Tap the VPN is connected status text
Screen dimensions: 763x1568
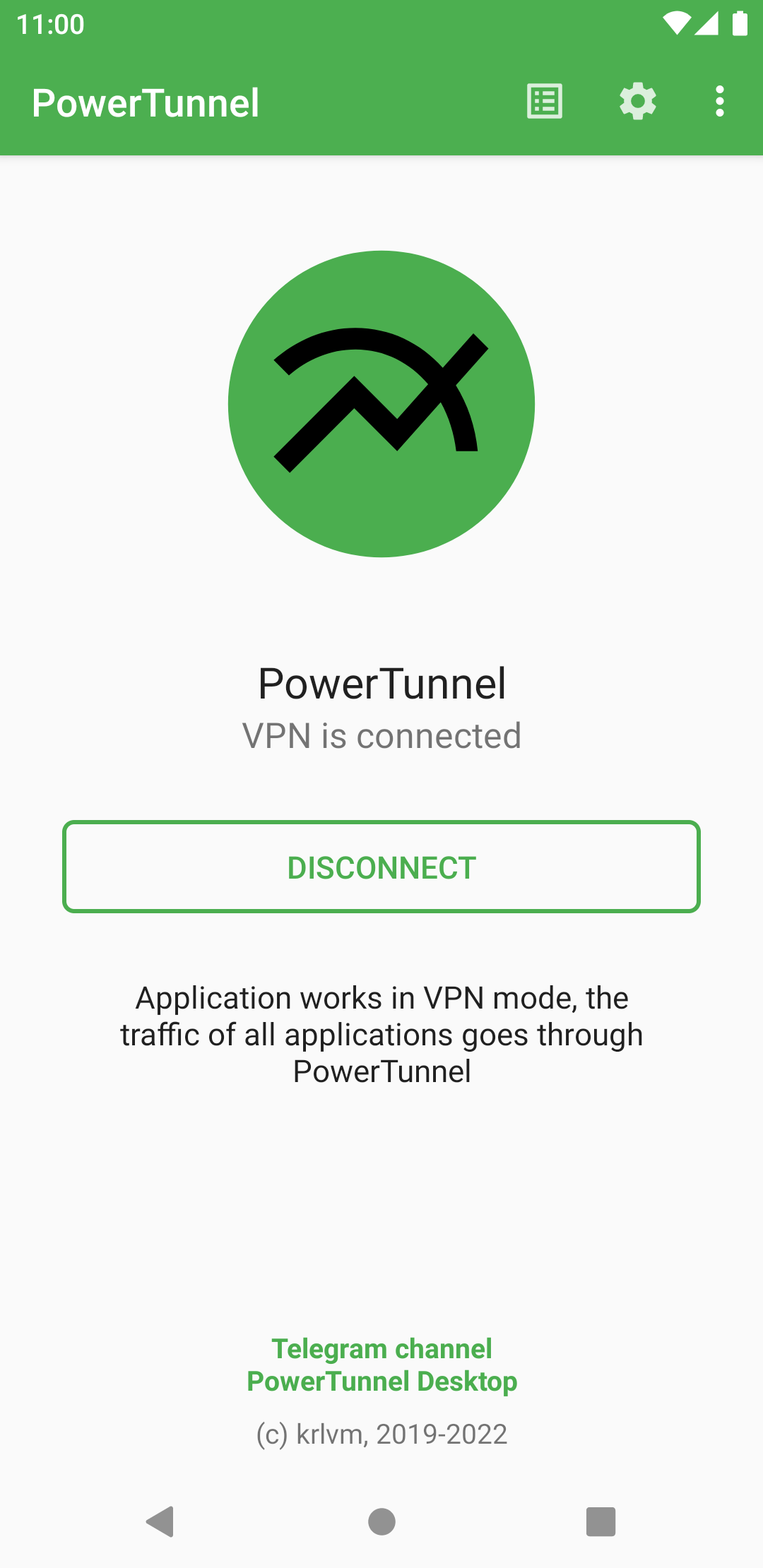(381, 735)
